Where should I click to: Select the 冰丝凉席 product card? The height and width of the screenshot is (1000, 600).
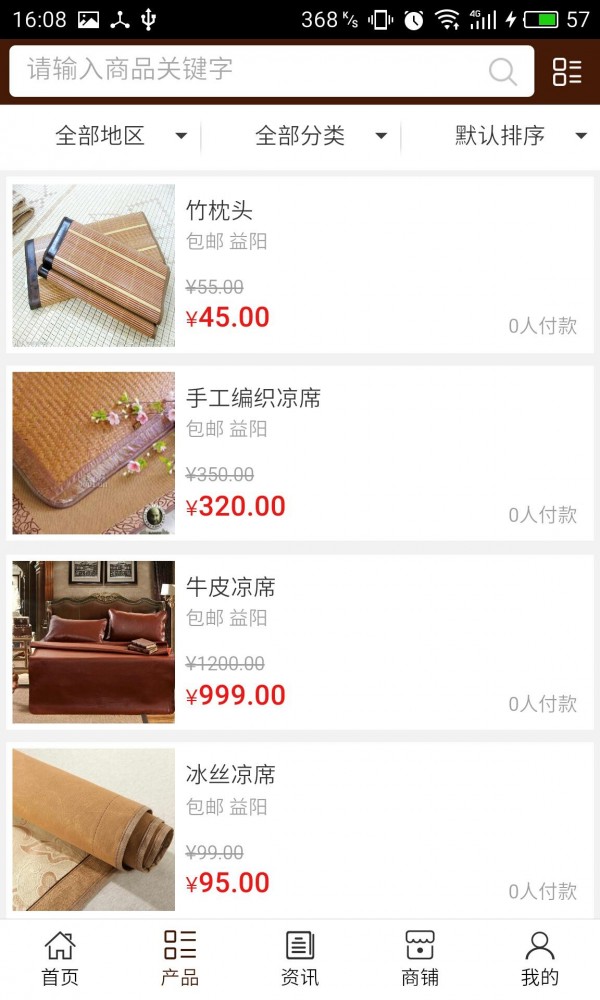300,830
